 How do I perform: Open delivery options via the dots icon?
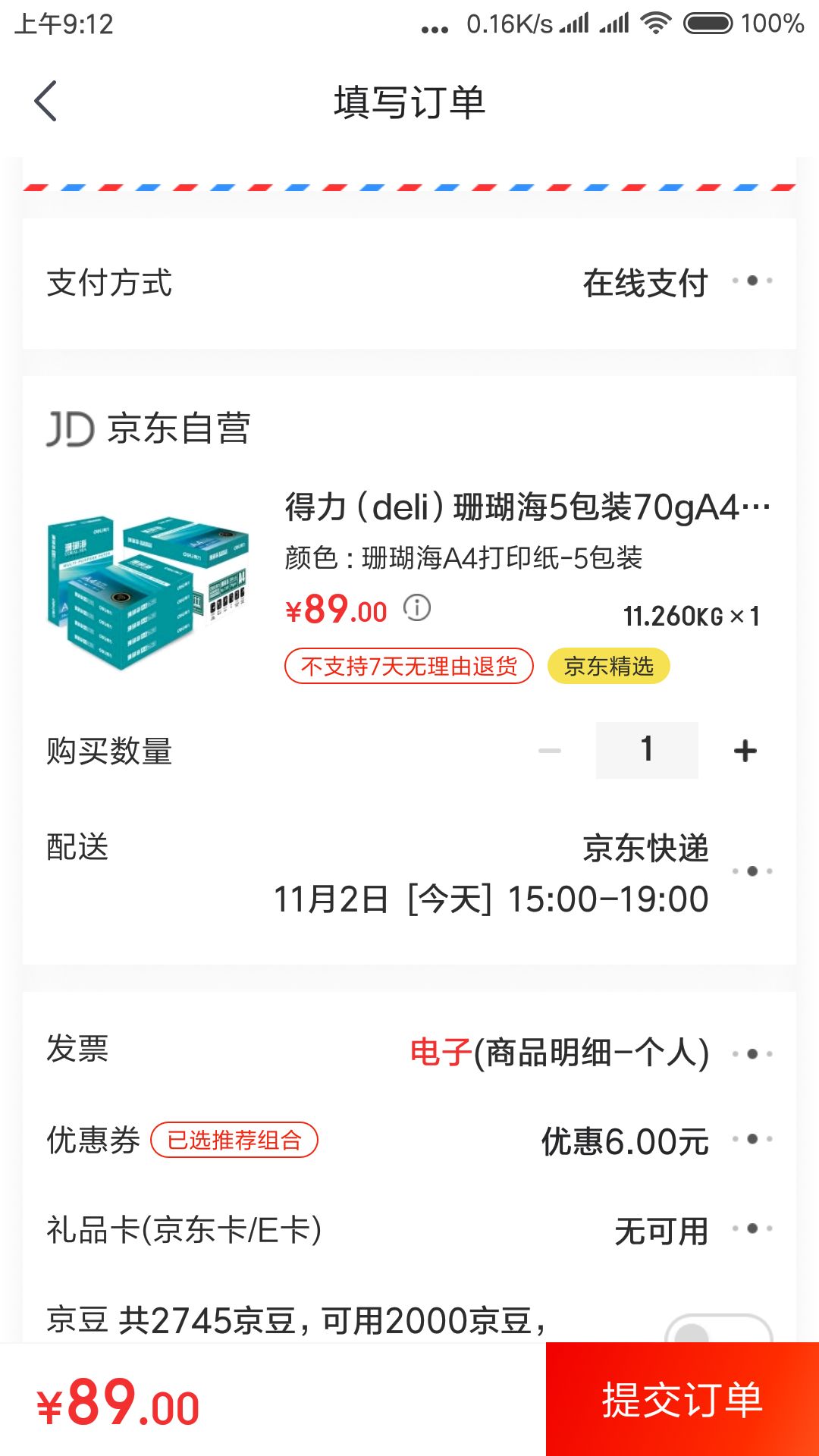pyautogui.click(x=754, y=872)
